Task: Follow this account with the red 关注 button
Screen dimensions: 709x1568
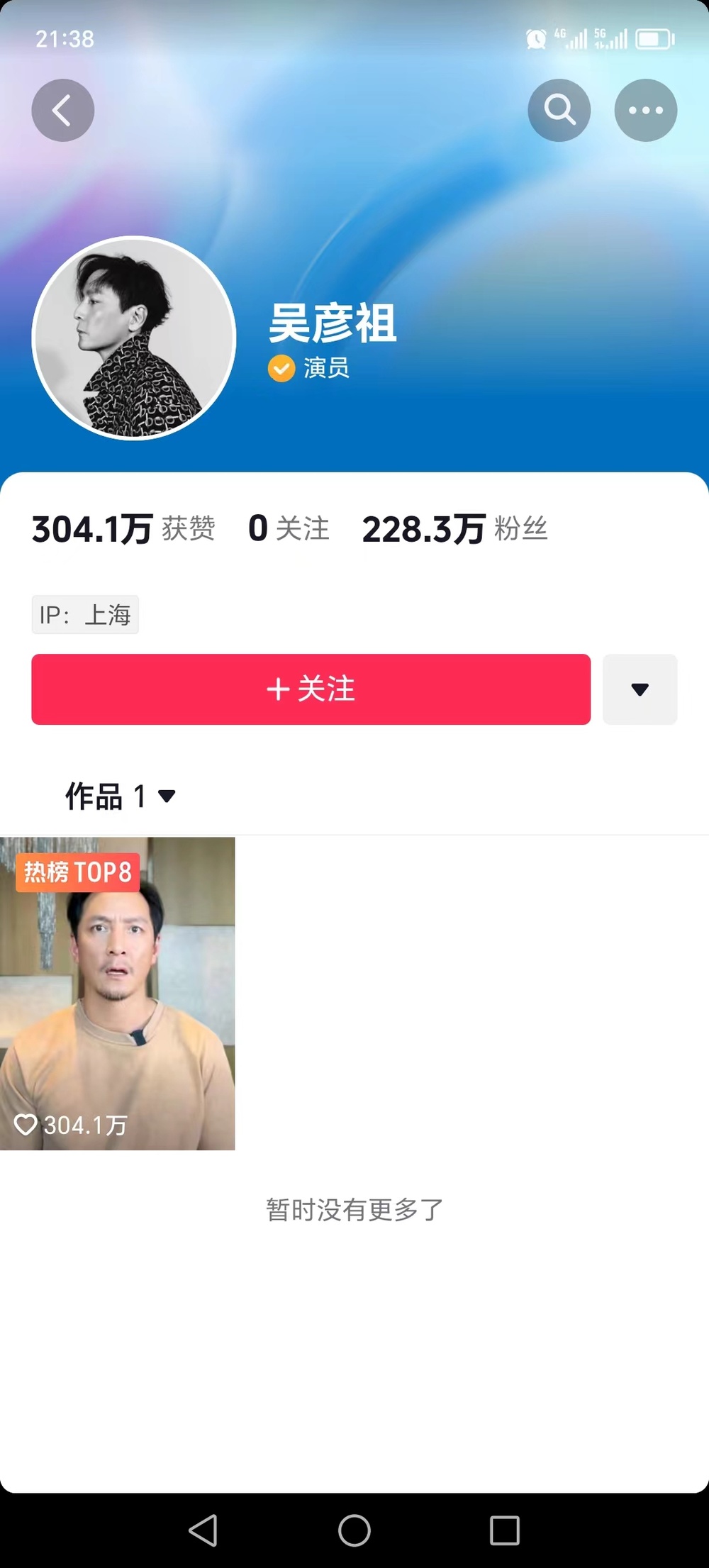Action: click(x=311, y=689)
